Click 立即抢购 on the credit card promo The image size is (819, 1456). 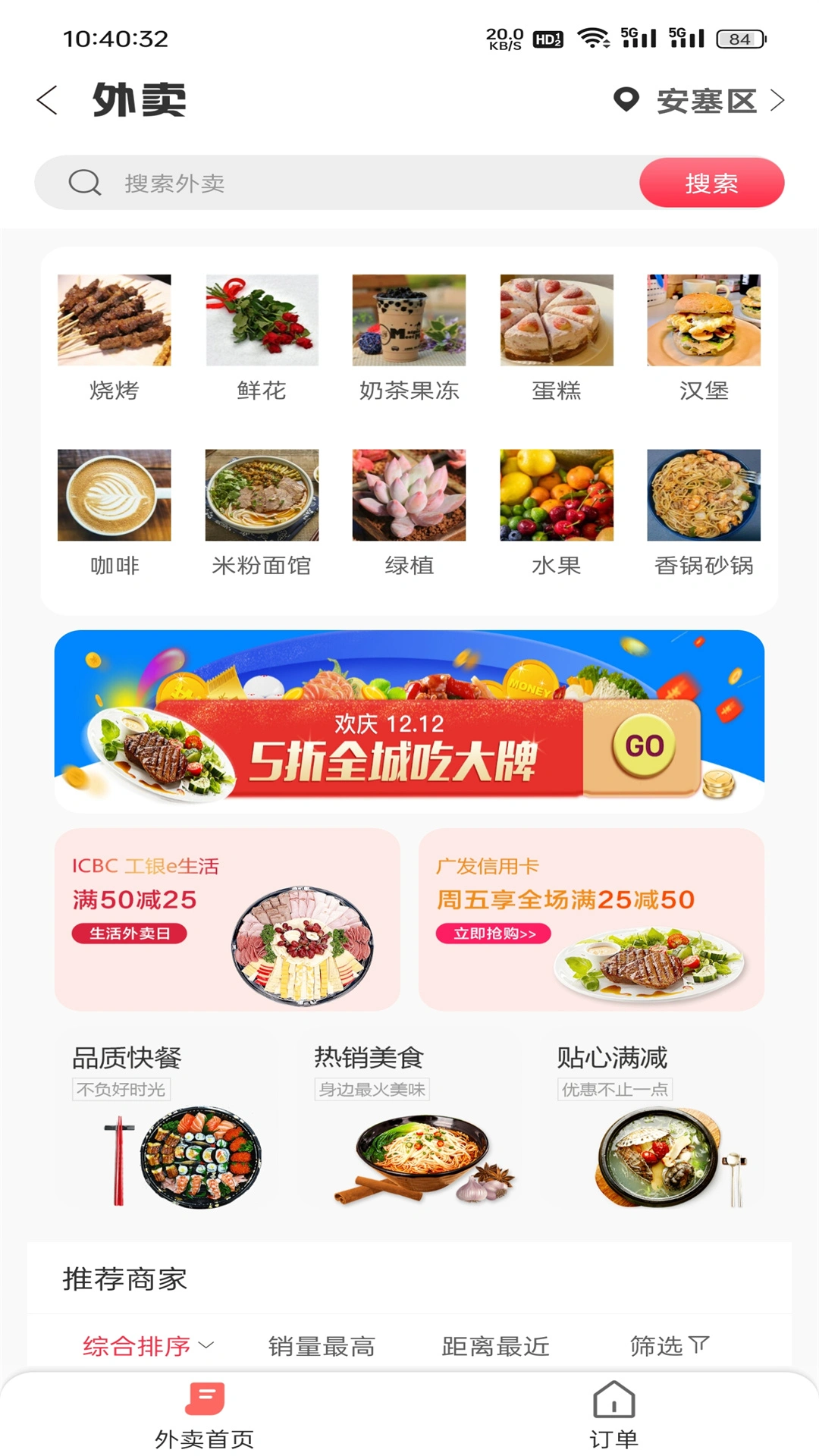pyautogui.click(x=494, y=934)
